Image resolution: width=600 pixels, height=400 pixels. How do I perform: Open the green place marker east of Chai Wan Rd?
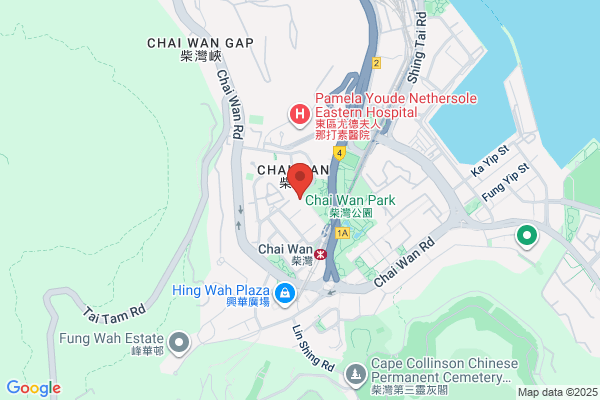pyautogui.click(x=527, y=237)
